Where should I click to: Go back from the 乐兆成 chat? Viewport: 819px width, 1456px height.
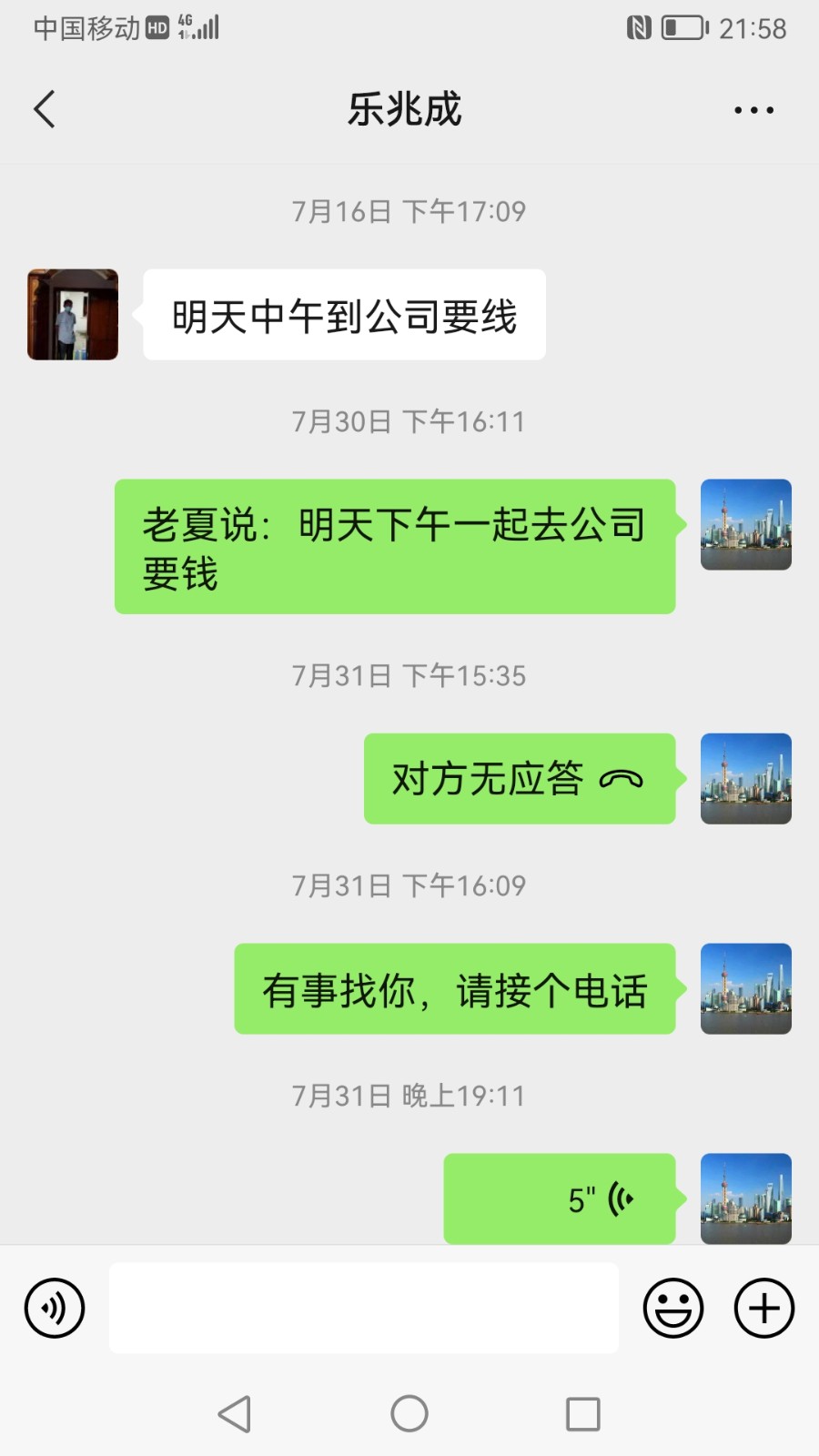45,110
